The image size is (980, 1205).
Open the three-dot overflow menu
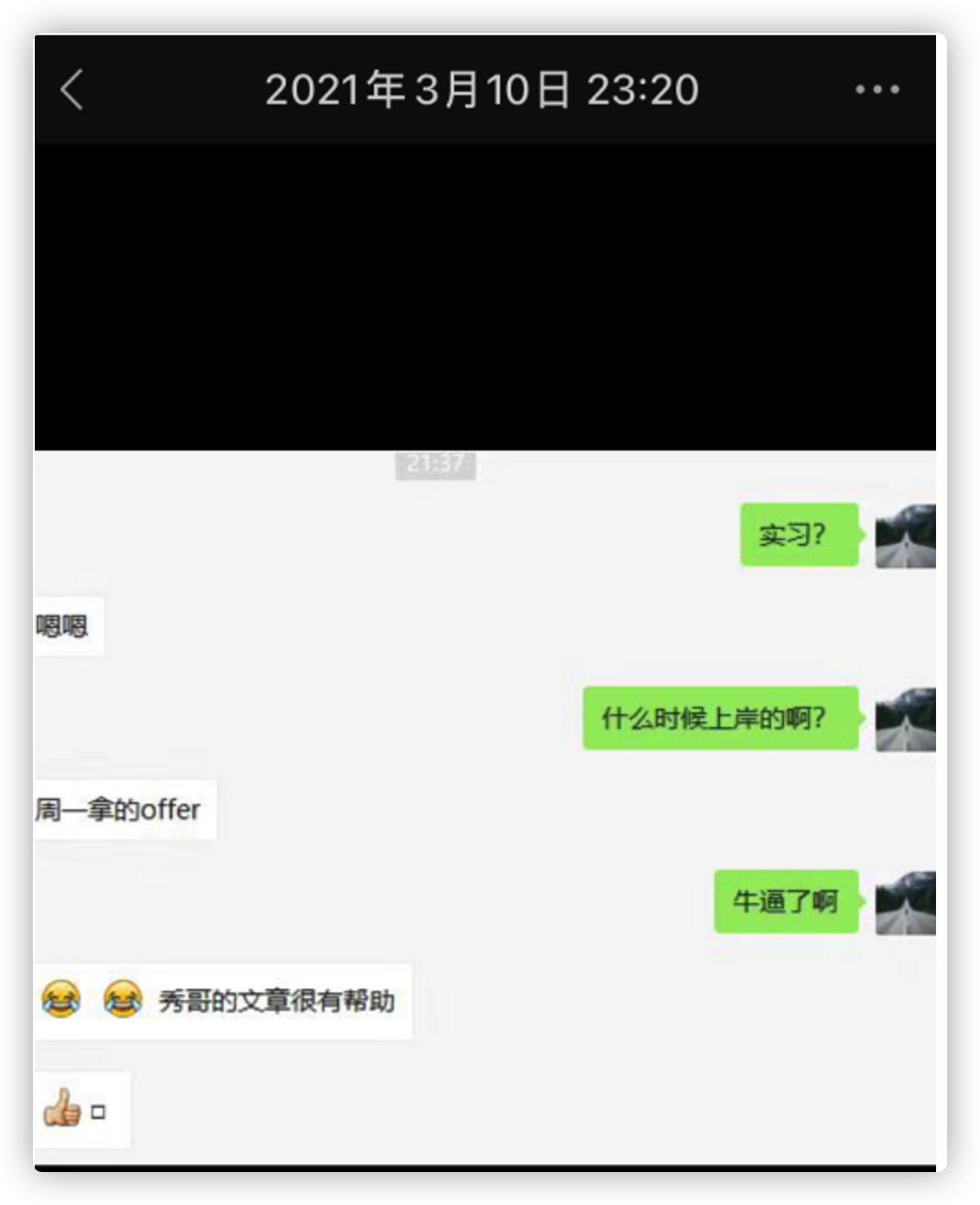[x=877, y=90]
